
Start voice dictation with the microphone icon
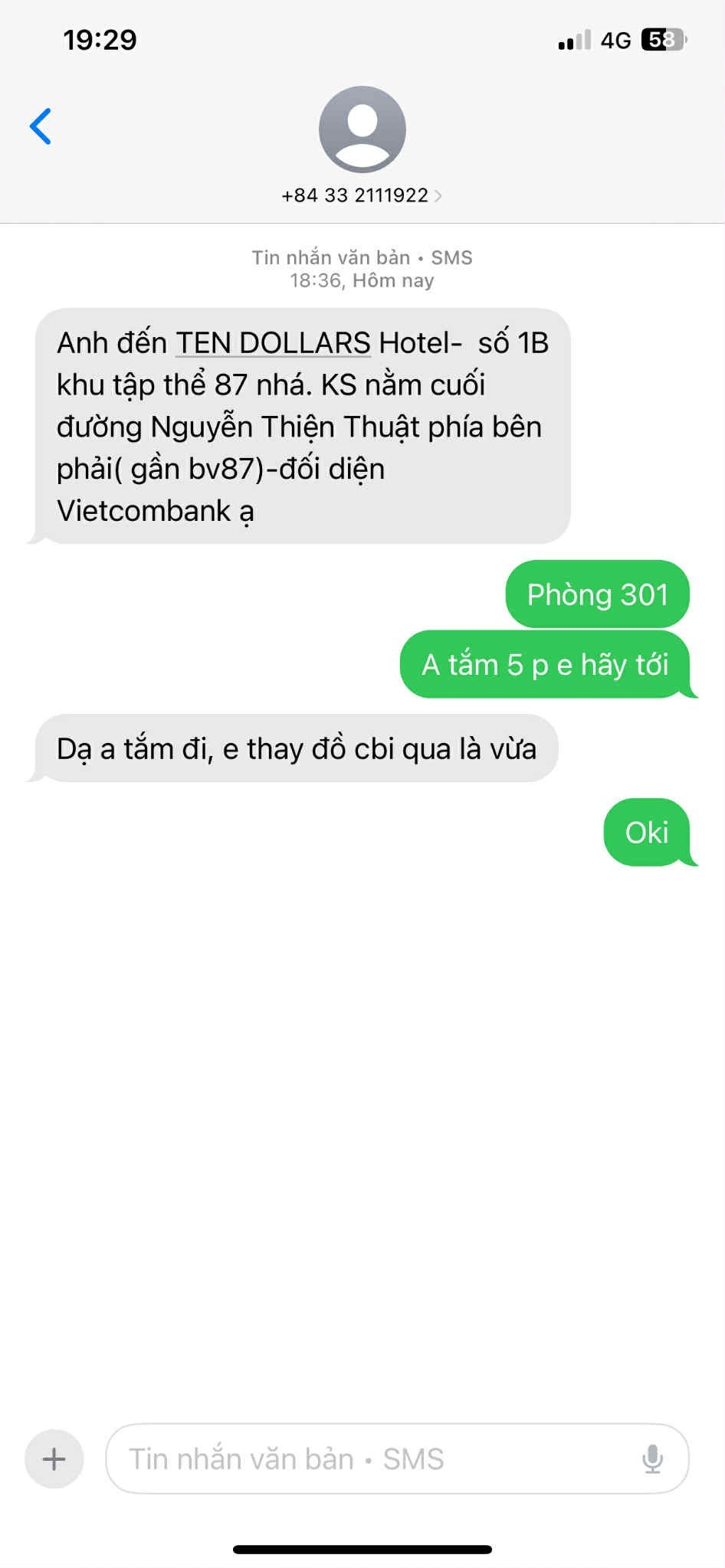652,1458
